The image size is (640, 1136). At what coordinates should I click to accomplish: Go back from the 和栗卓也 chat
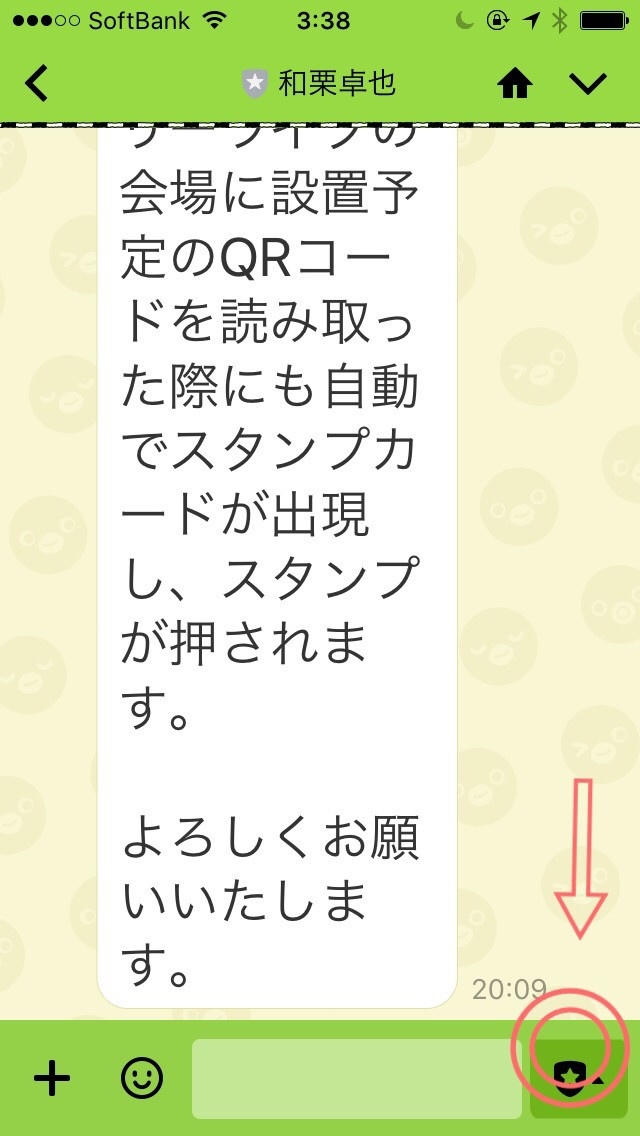point(36,83)
